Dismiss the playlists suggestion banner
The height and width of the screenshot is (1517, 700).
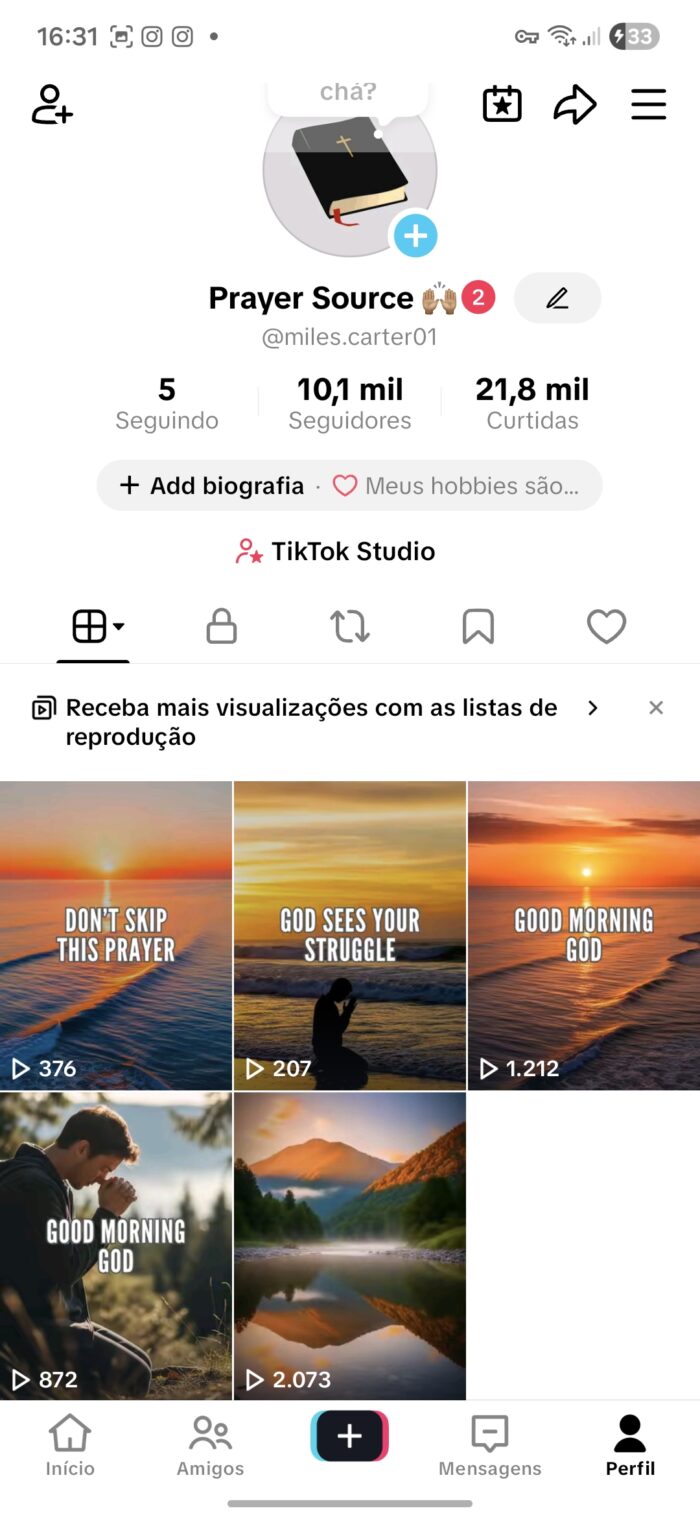point(656,708)
